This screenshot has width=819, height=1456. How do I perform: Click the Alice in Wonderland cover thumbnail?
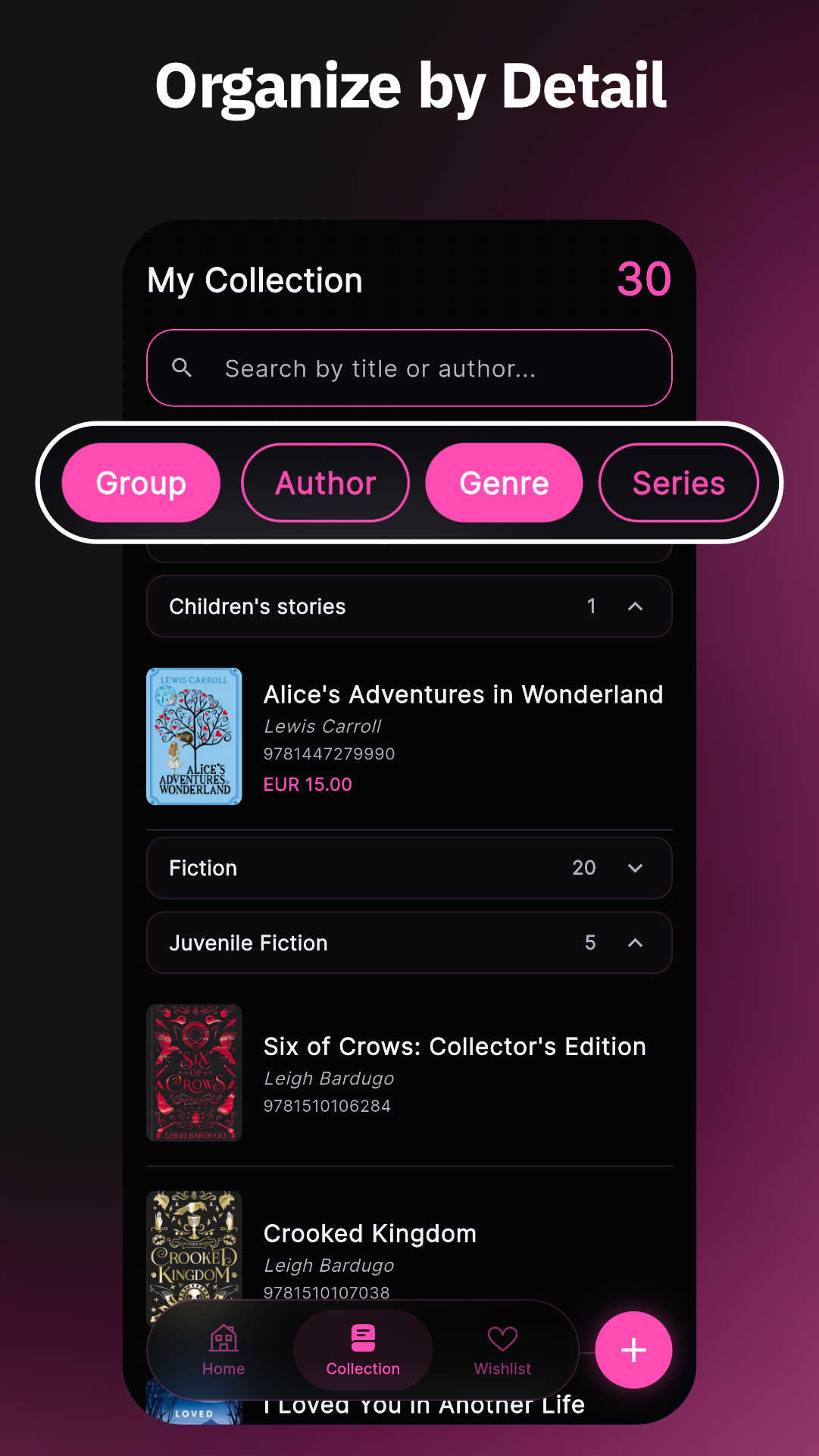pyautogui.click(x=194, y=735)
